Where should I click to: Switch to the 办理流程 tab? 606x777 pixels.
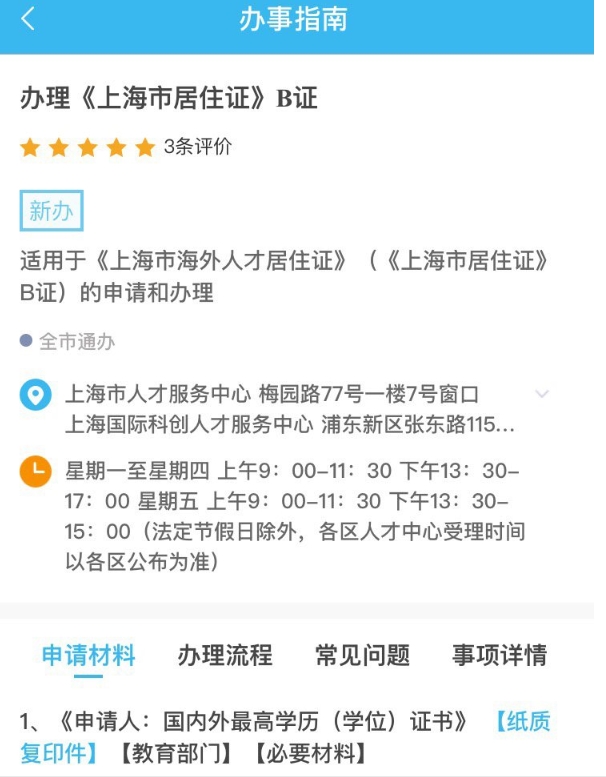pyautogui.click(x=225, y=655)
